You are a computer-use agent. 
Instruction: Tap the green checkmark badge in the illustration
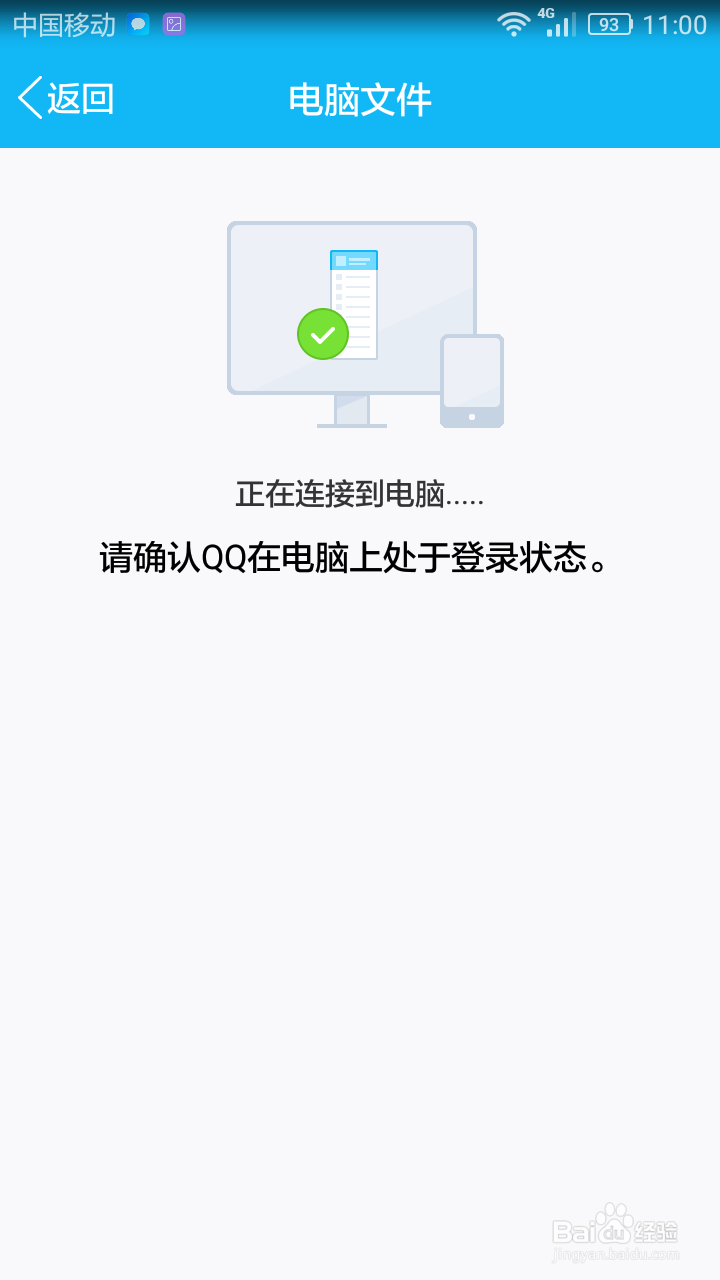321,335
